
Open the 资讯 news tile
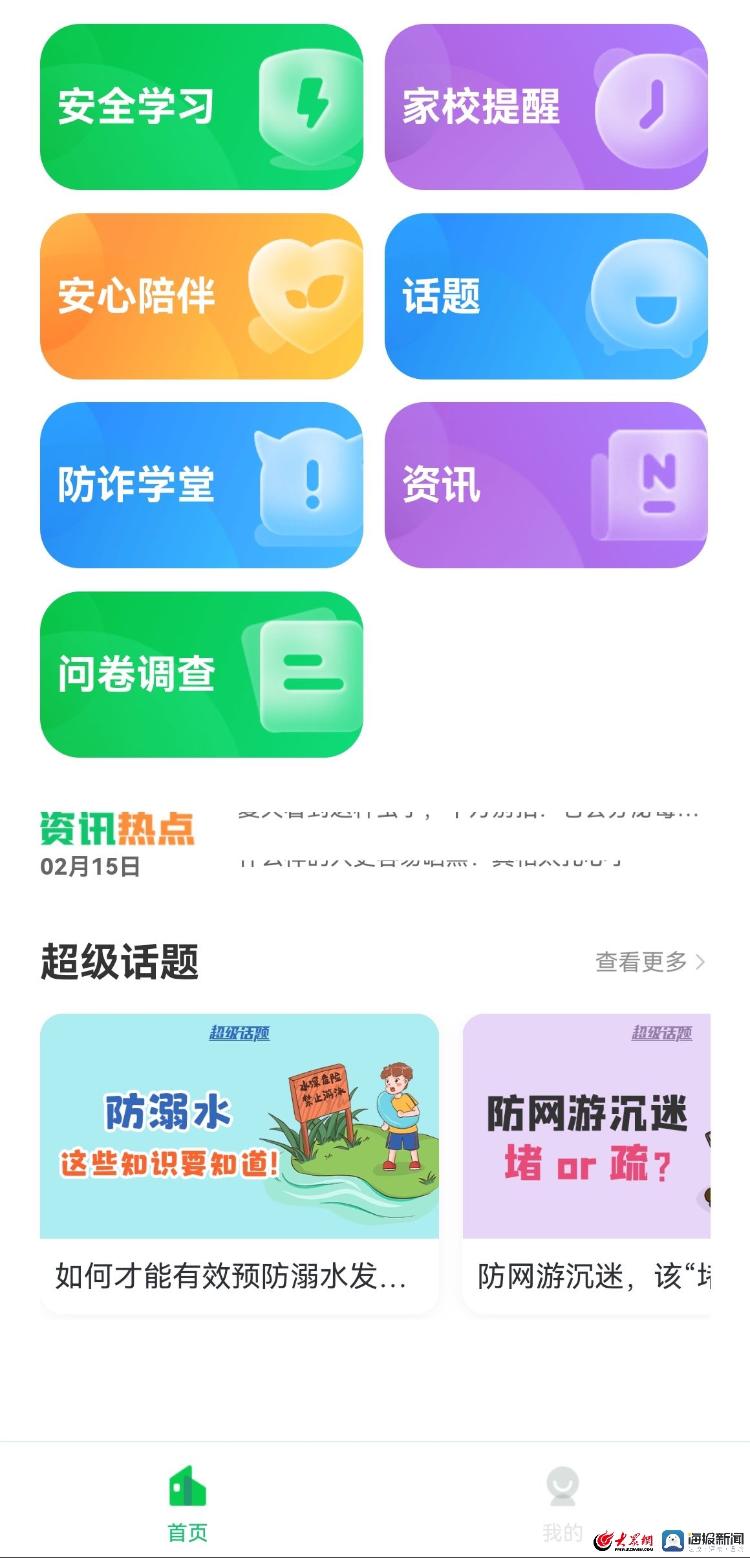point(546,485)
